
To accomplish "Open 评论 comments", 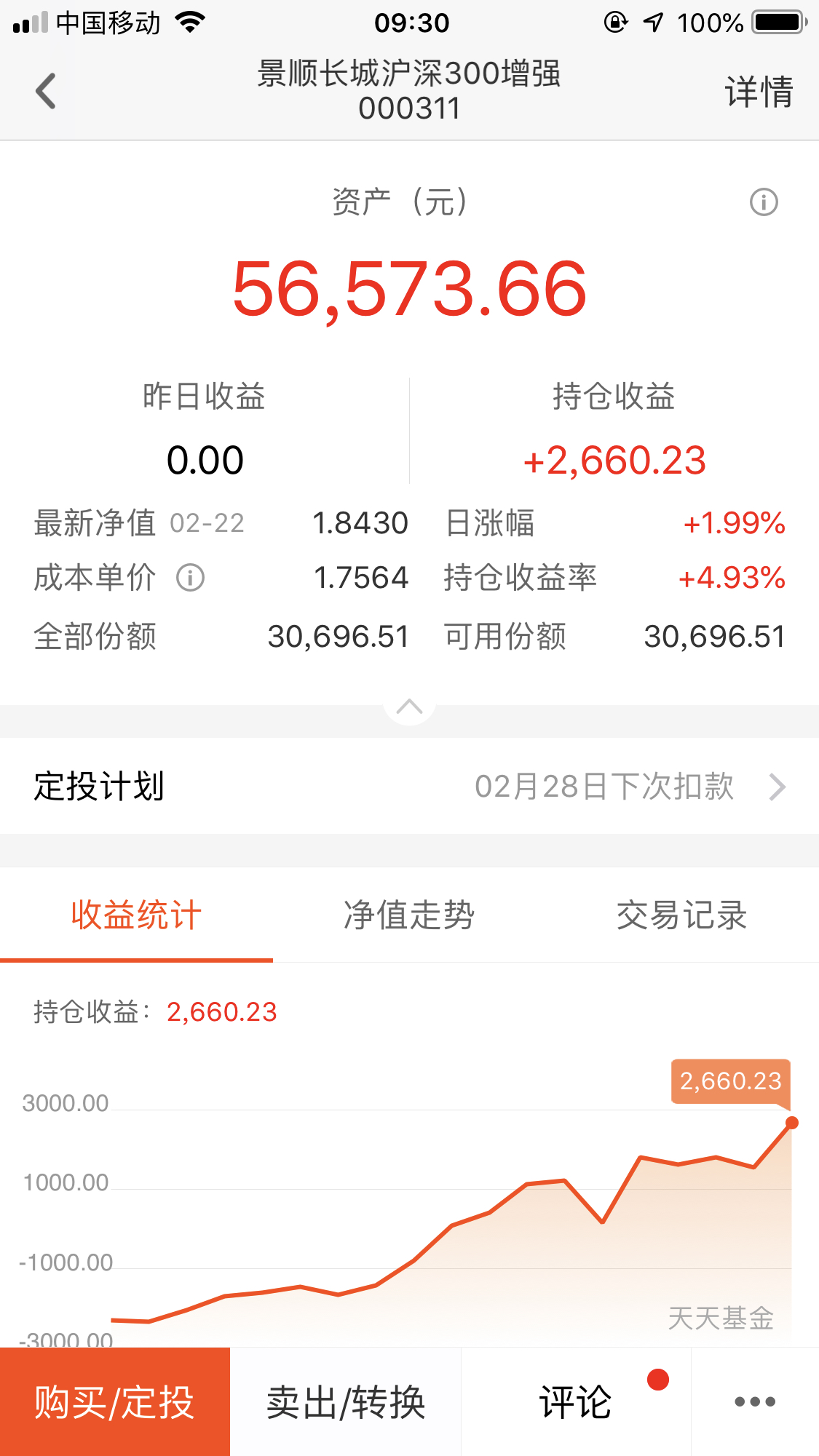I will pos(576,1401).
